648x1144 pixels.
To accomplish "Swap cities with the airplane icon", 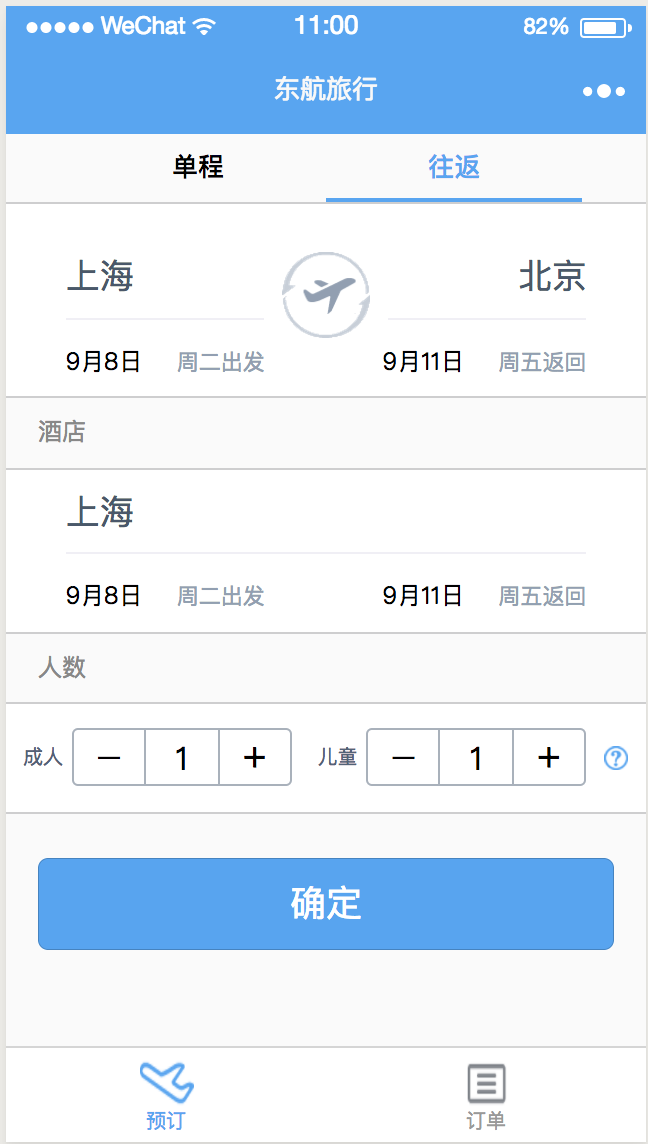I will click(x=326, y=294).
